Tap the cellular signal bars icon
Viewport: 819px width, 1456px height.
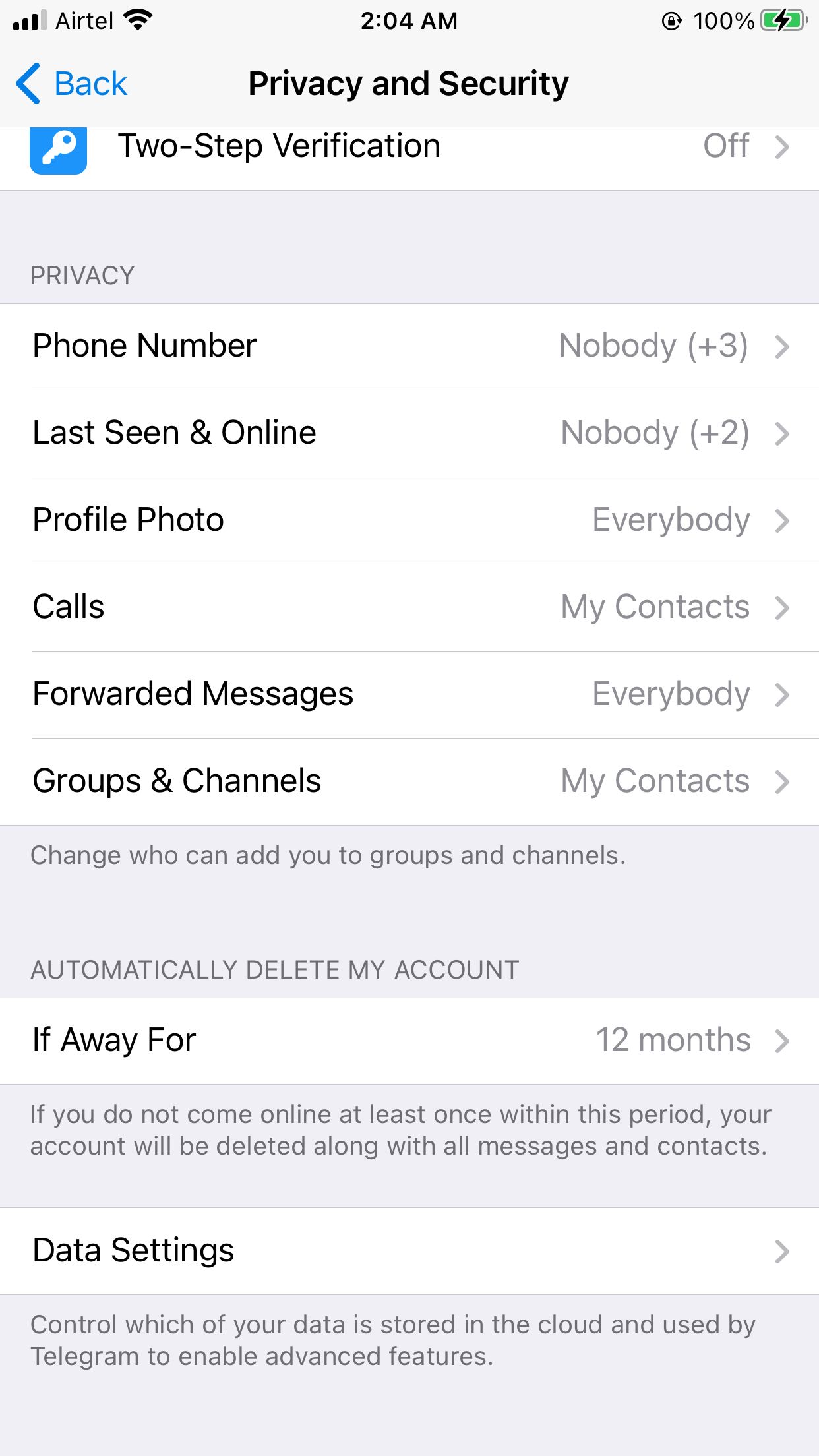[30, 20]
